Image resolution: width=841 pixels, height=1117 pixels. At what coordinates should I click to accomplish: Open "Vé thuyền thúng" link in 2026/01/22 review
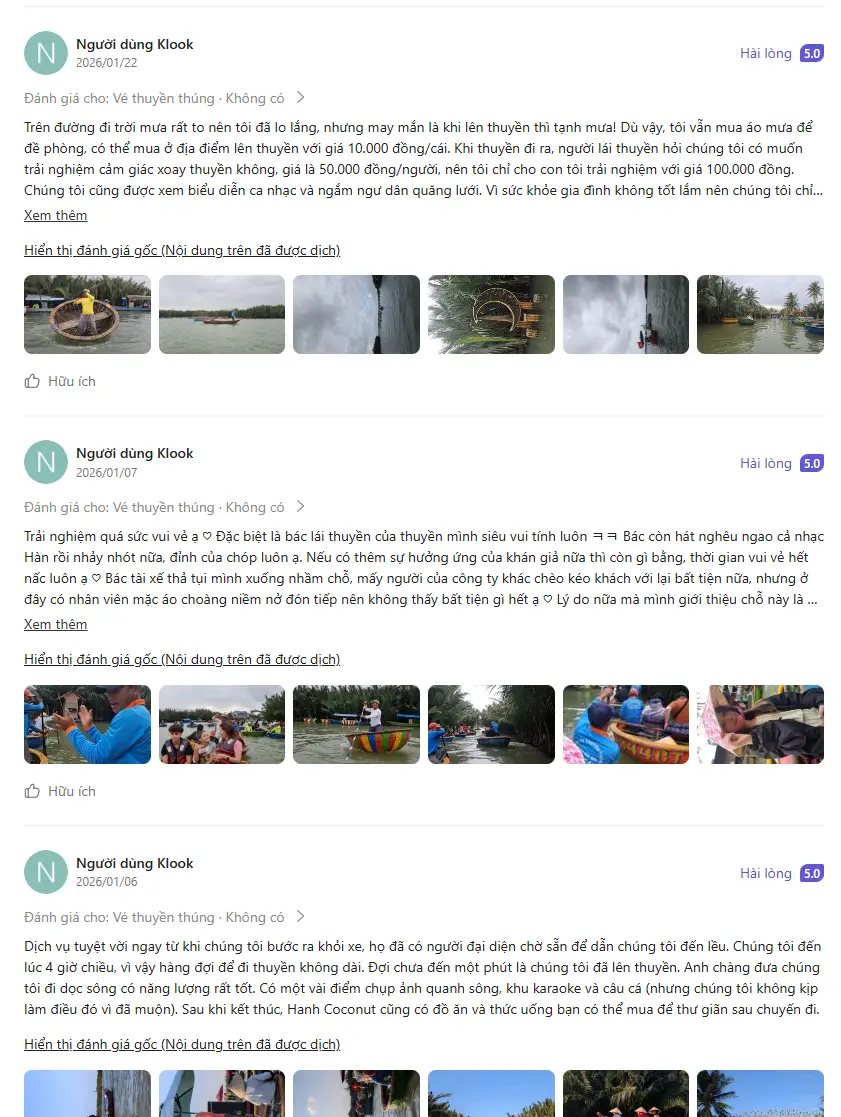point(165,98)
